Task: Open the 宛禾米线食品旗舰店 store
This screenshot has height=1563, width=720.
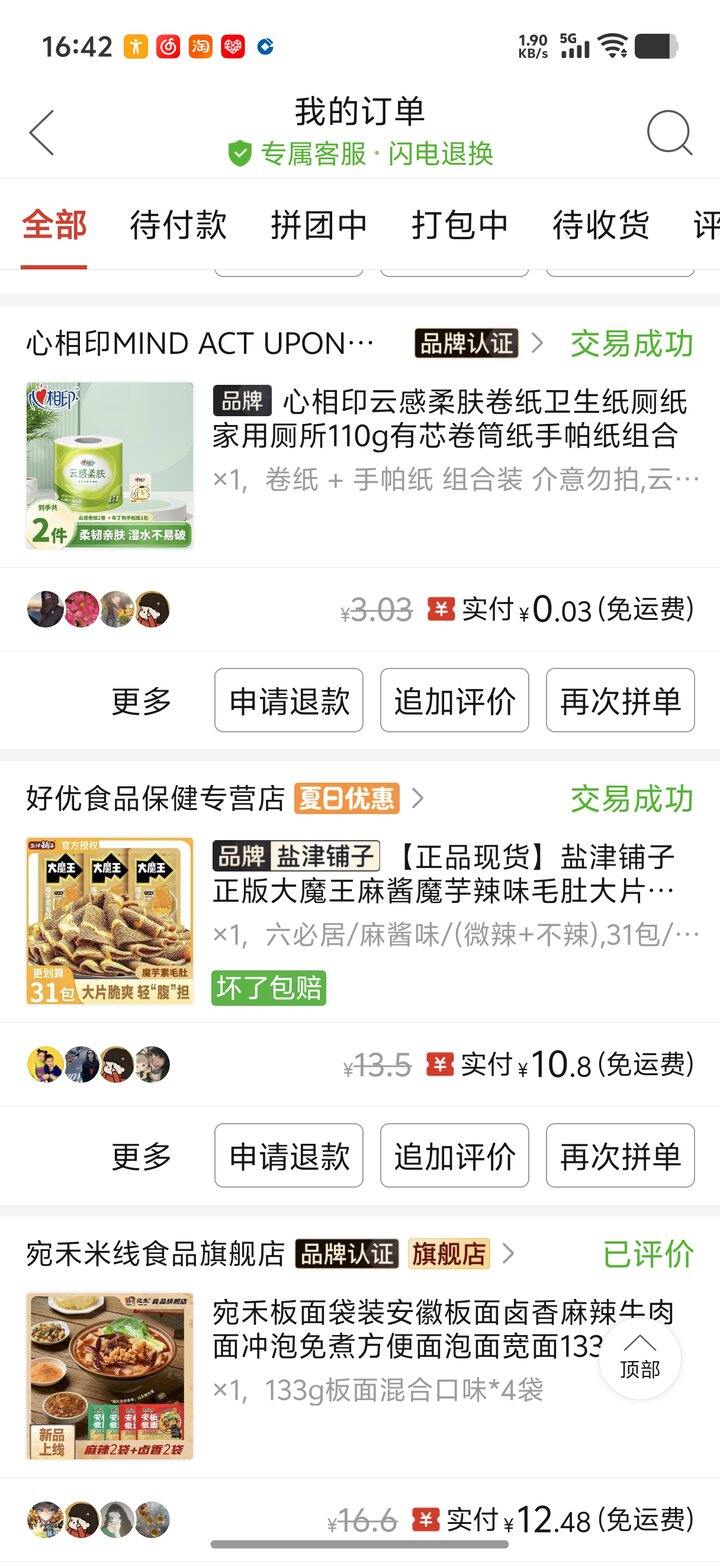Action: pyautogui.click(x=156, y=1254)
